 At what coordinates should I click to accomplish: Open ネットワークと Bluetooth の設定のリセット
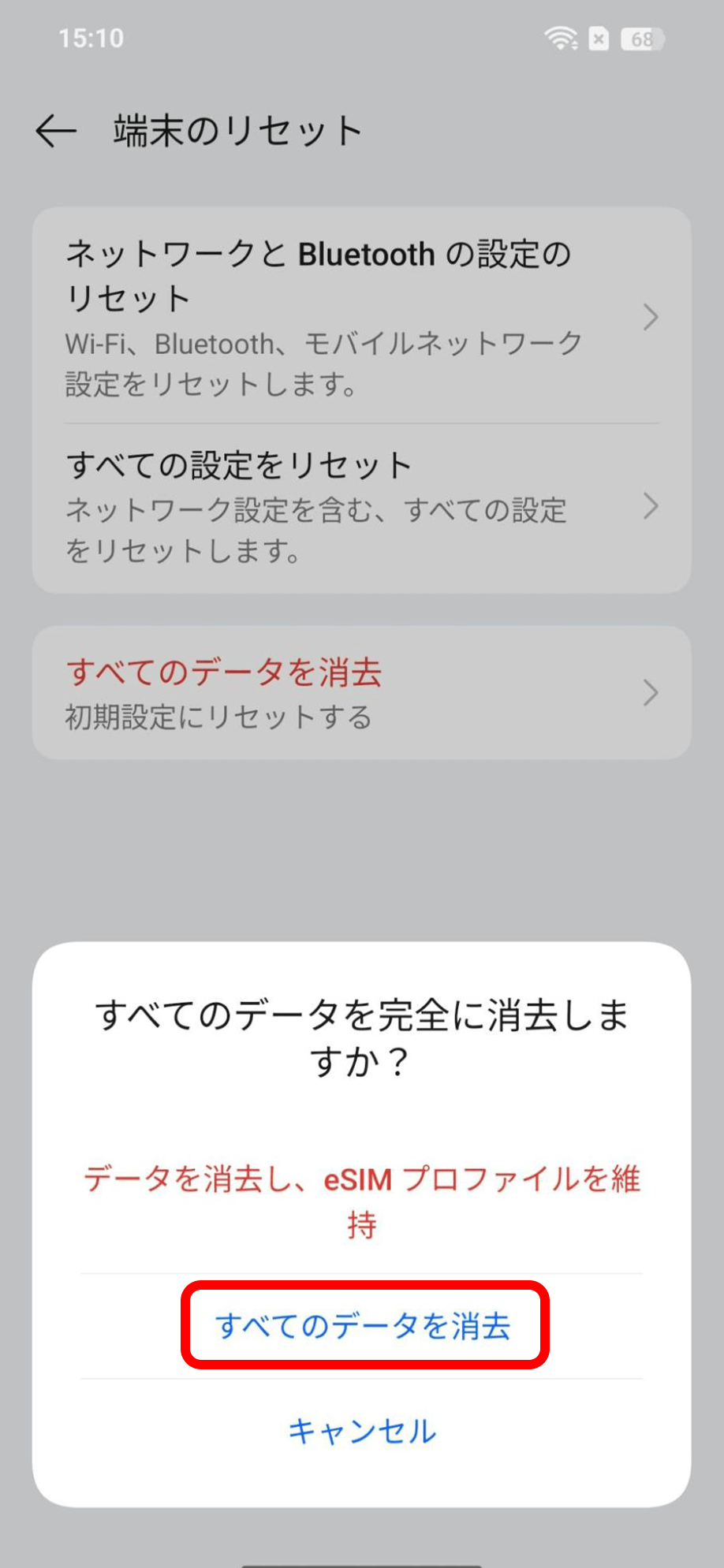pyautogui.click(x=361, y=317)
